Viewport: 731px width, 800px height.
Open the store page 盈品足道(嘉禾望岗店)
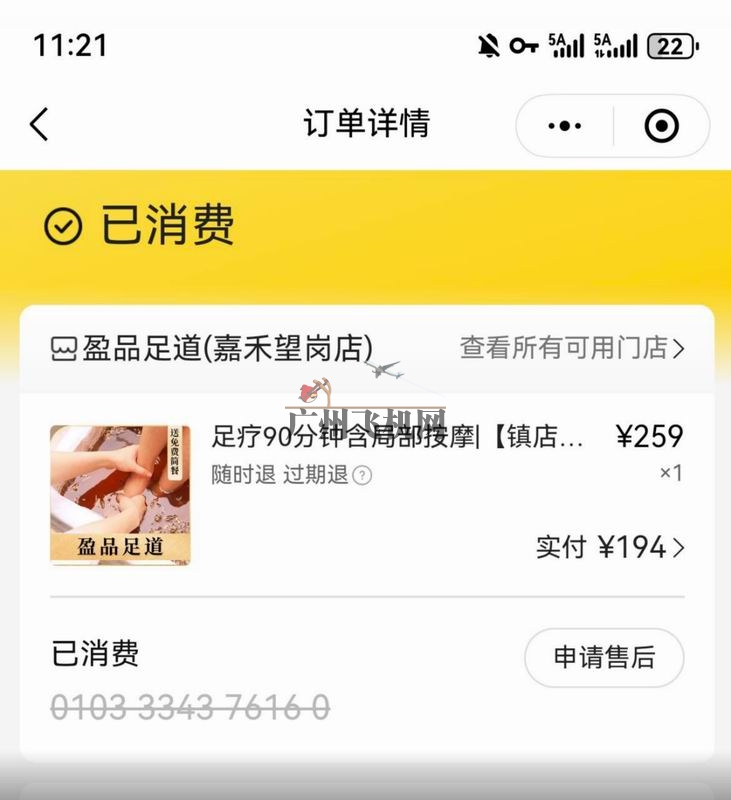pos(222,349)
